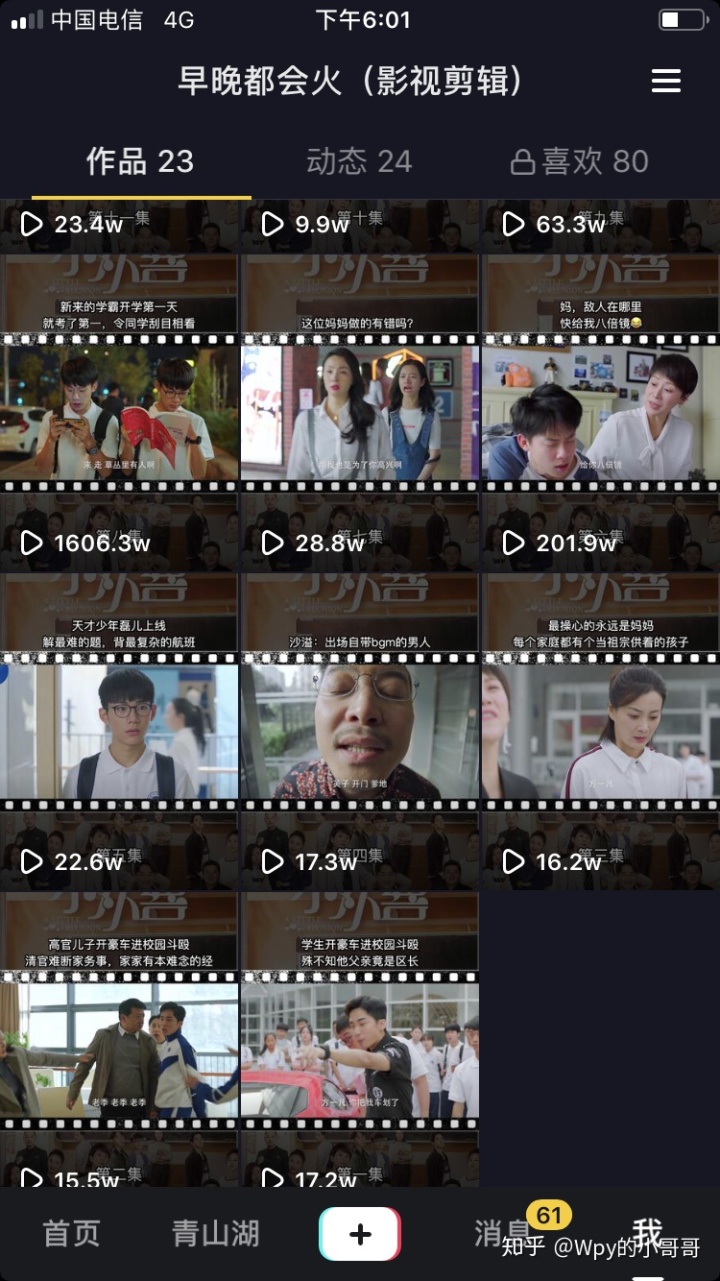Open the 青山湖 local tab
This screenshot has height=1281, width=720.
click(215, 1233)
